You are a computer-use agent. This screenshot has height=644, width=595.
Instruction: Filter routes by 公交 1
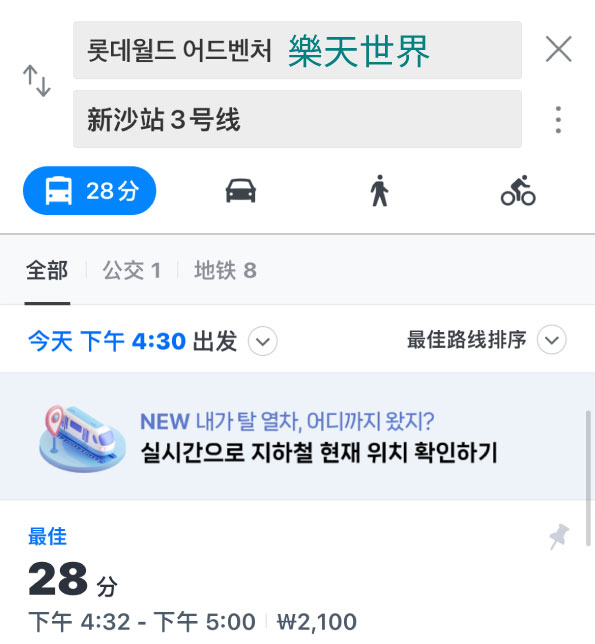coord(131,271)
